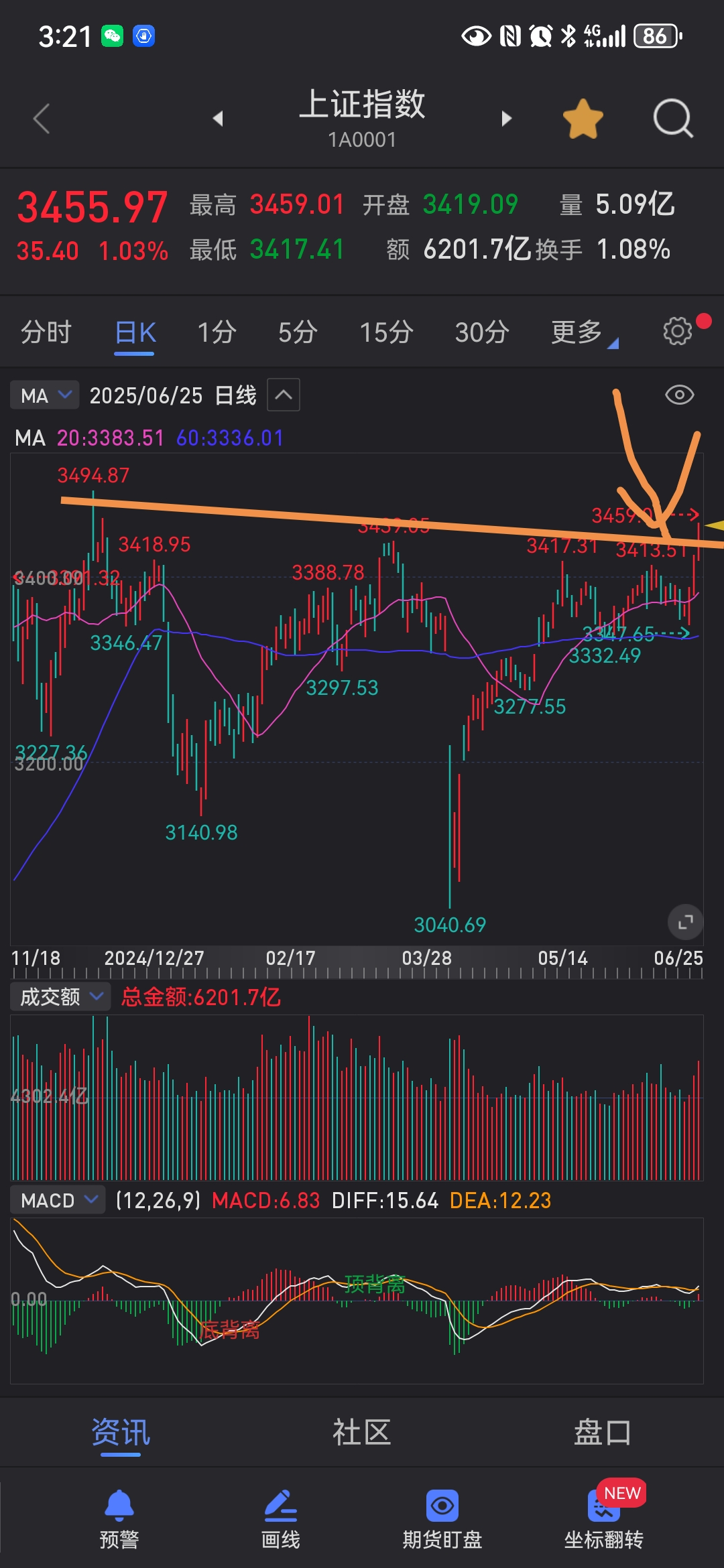Select the 30分 chart period
Screen dimensions: 724x1568
pyautogui.click(x=482, y=332)
